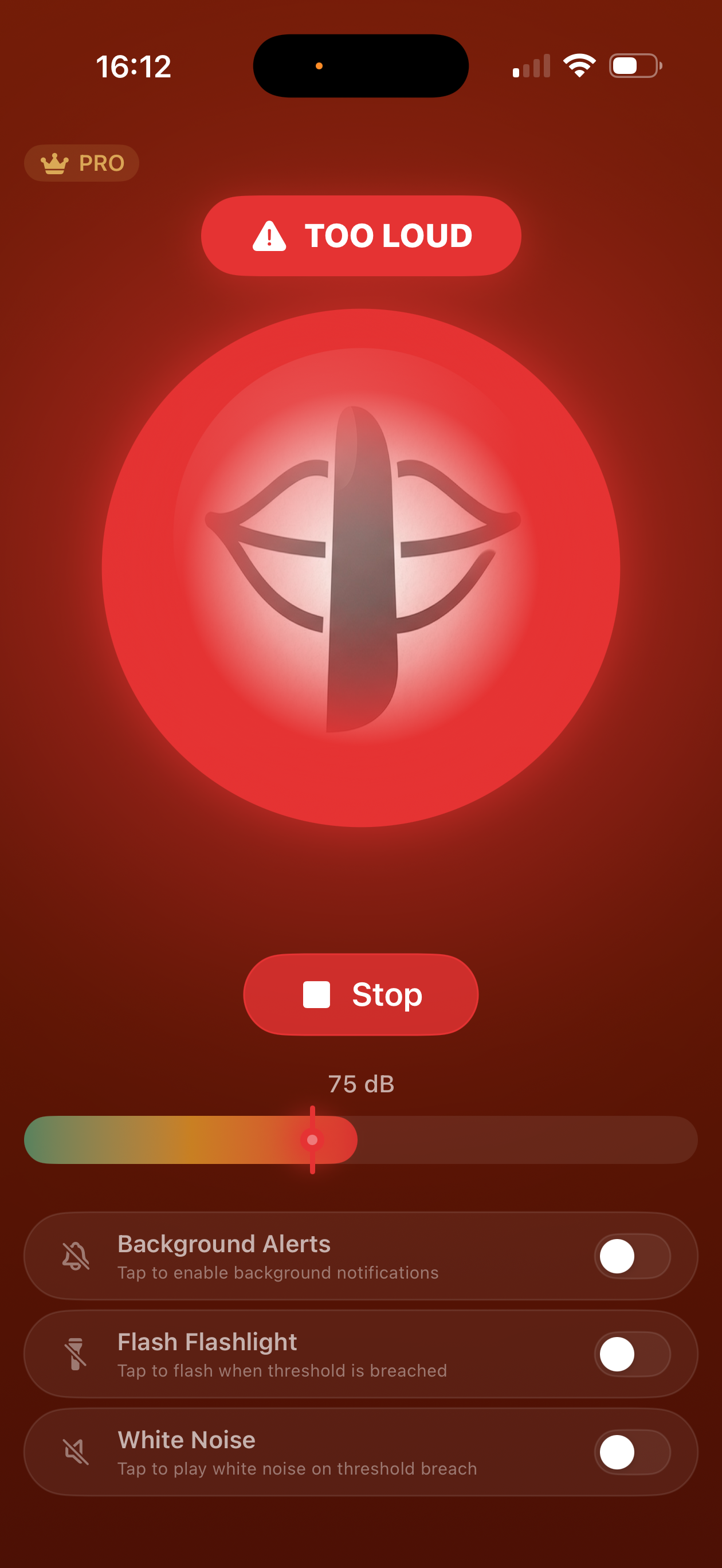Select the flashlight icon next to Flash Flashlight

pos(76,1354)
